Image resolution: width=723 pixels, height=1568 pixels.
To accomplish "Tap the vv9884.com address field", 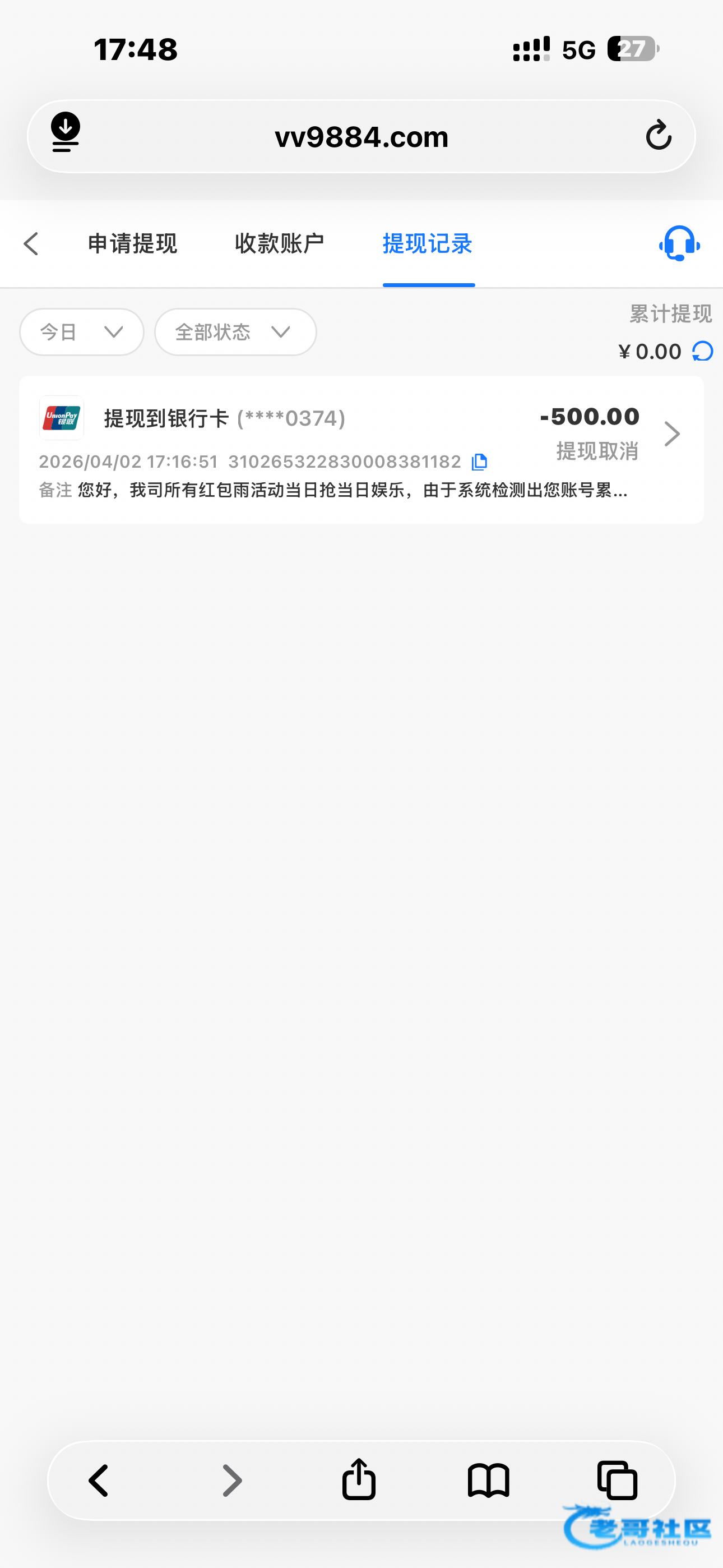I will tap(361, 136).
